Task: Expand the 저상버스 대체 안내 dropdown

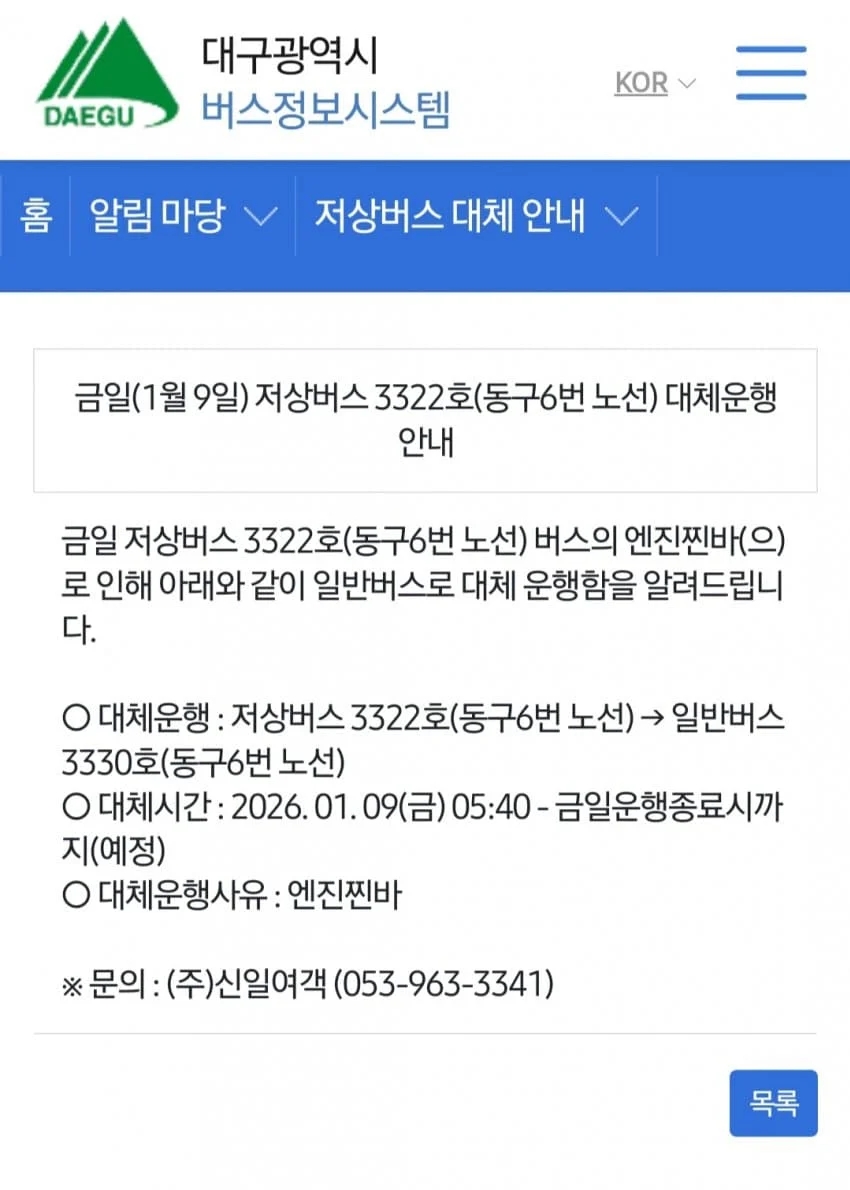Action: [x=476, y=216]
